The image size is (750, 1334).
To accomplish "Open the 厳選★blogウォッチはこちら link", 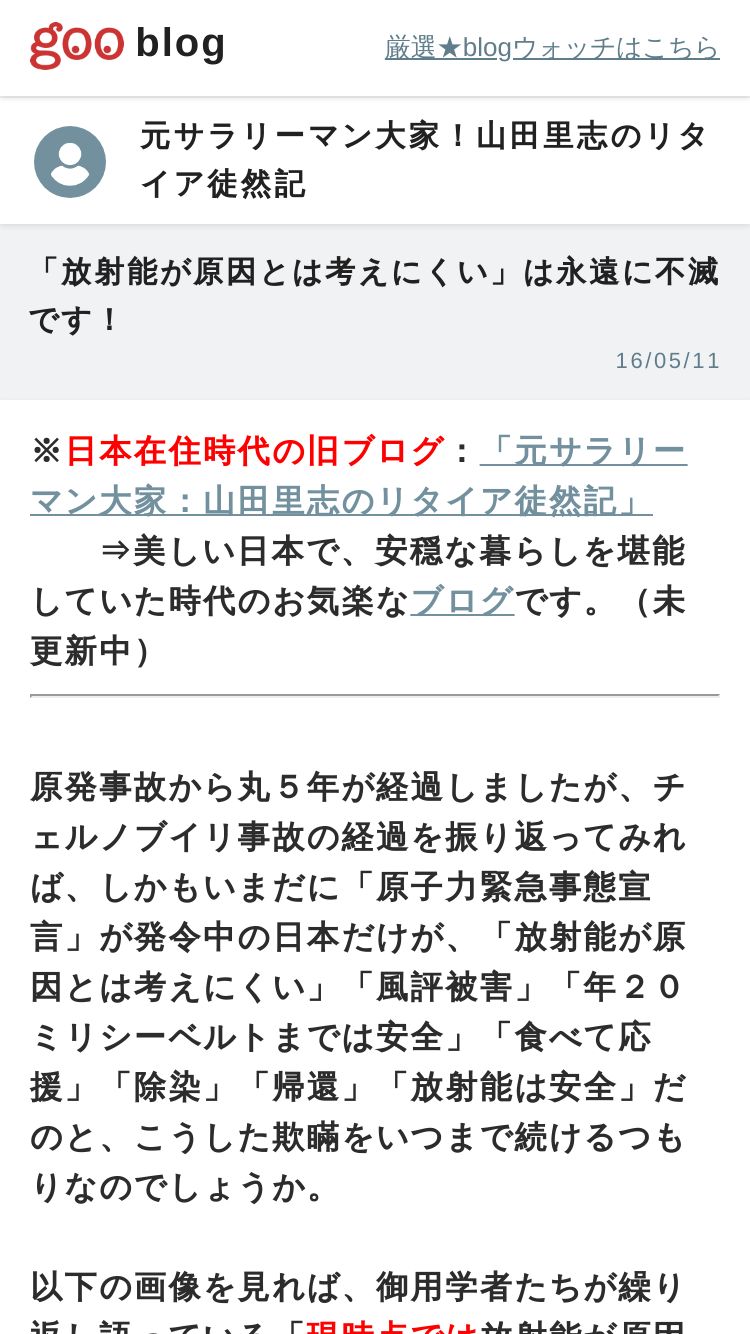I will coord(552,47).
